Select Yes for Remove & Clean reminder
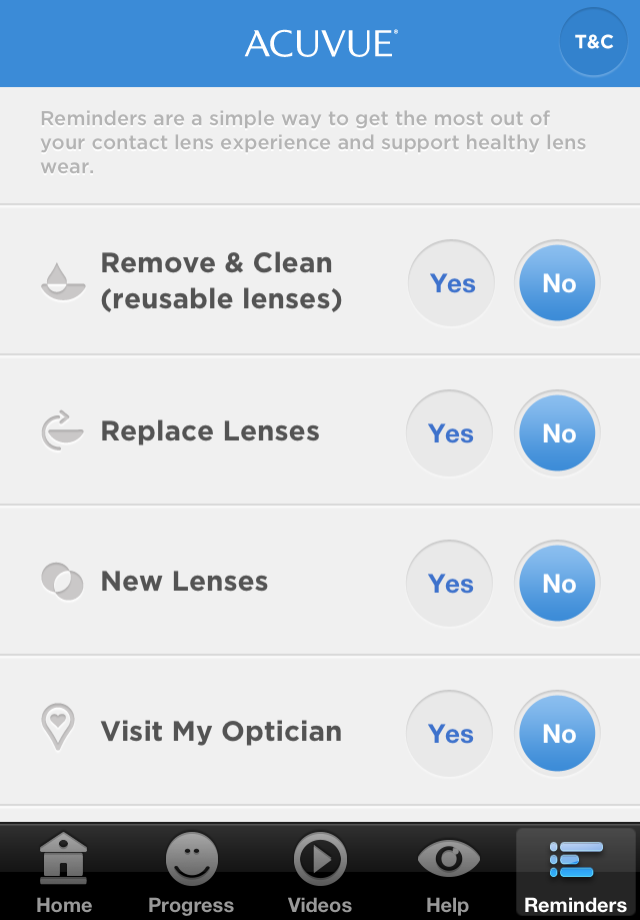 click(452, 283)
